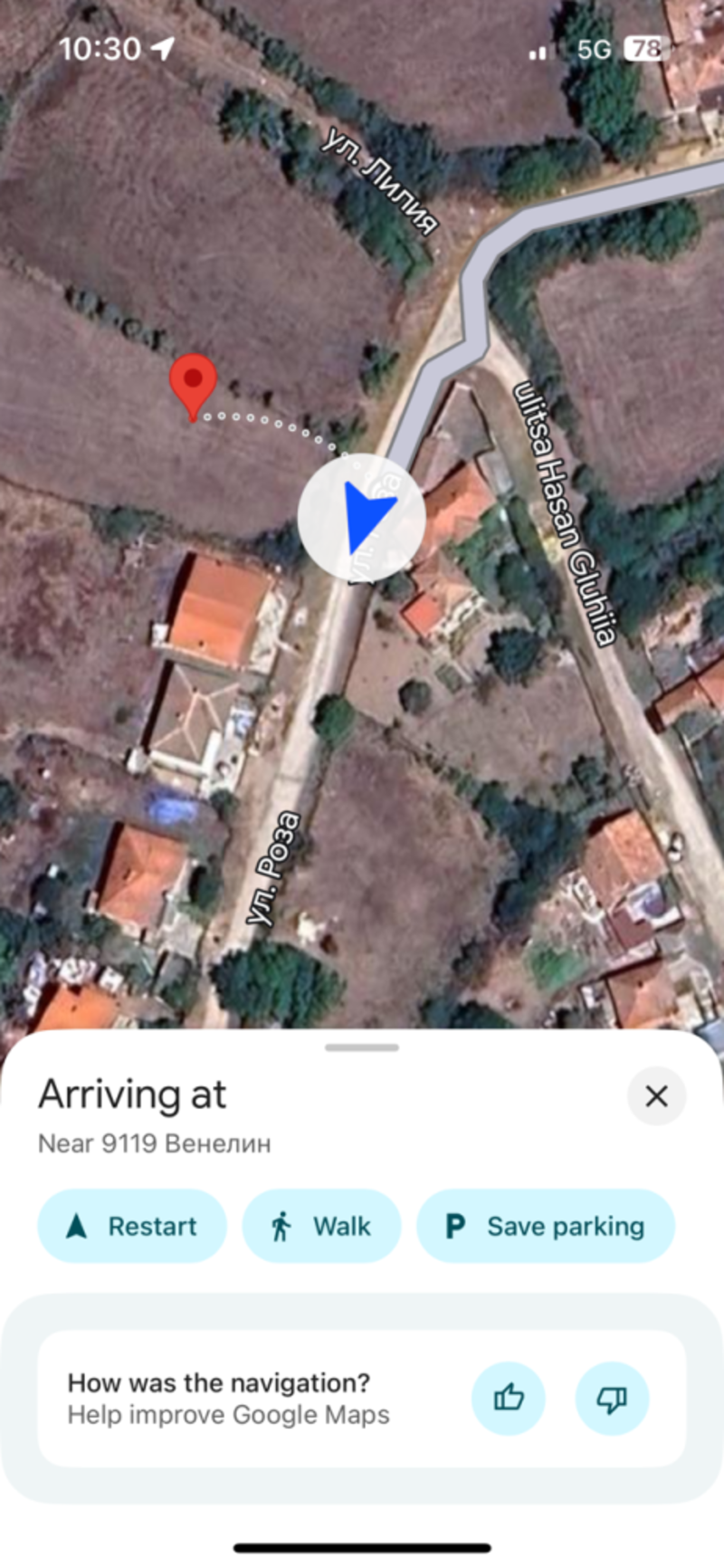
Task: Give navigation a thumbs up
Action: [509, 1399]
